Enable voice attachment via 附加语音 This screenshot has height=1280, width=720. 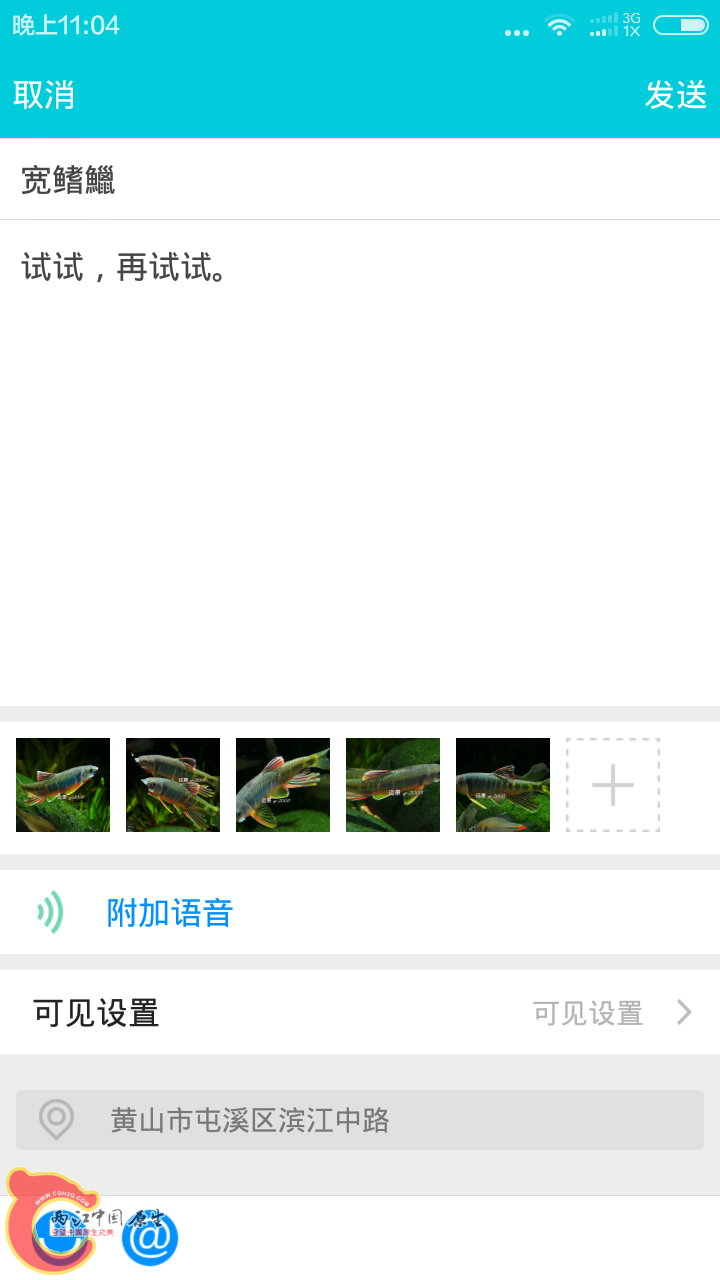[x=166, y=911]
